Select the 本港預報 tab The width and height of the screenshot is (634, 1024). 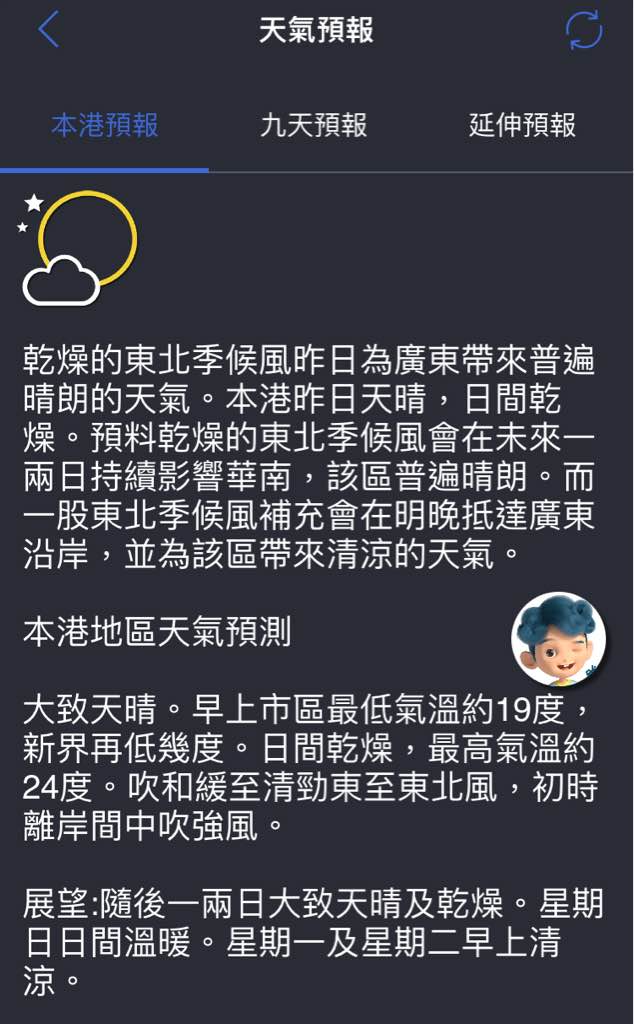point(104,125)
